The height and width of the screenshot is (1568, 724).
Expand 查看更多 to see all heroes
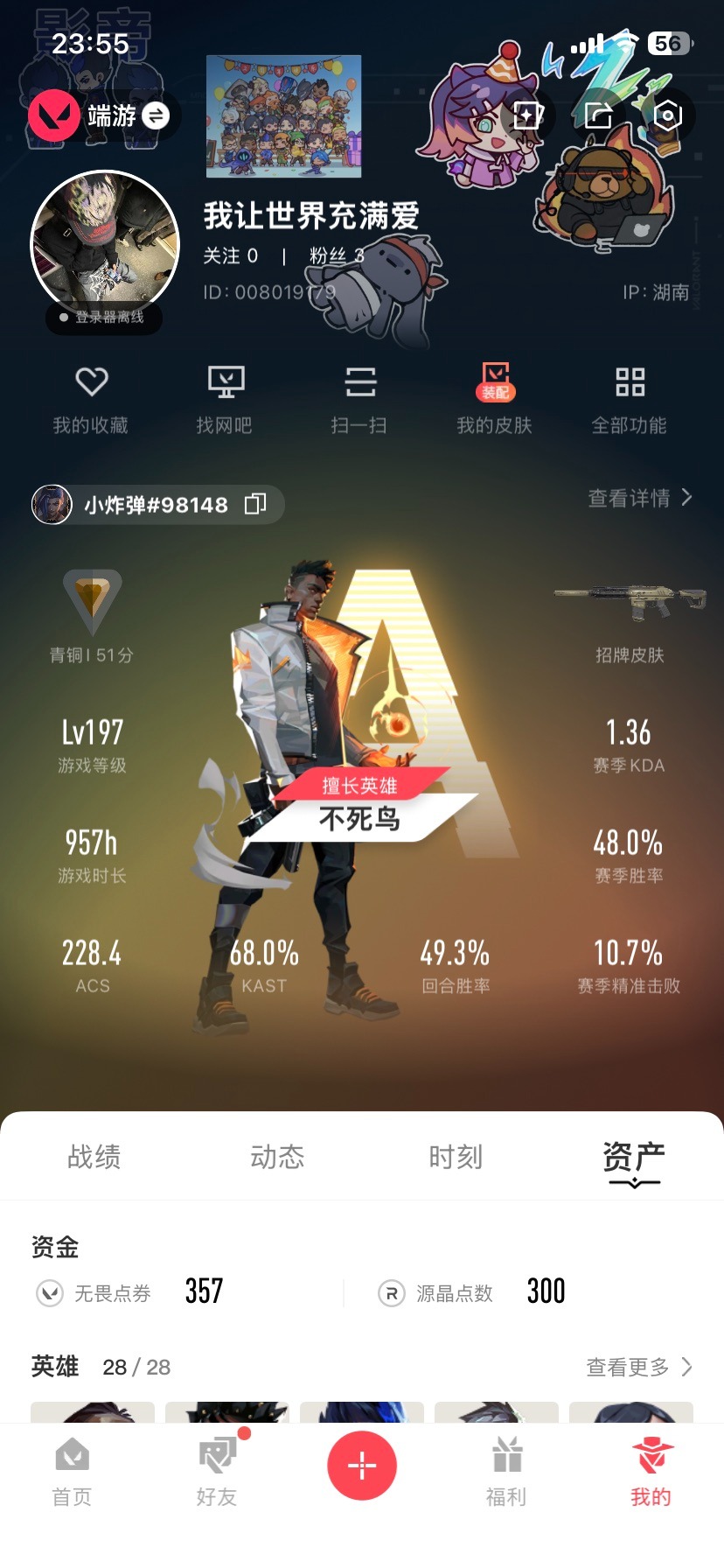pyautogui.click(x=639, y=1367)
